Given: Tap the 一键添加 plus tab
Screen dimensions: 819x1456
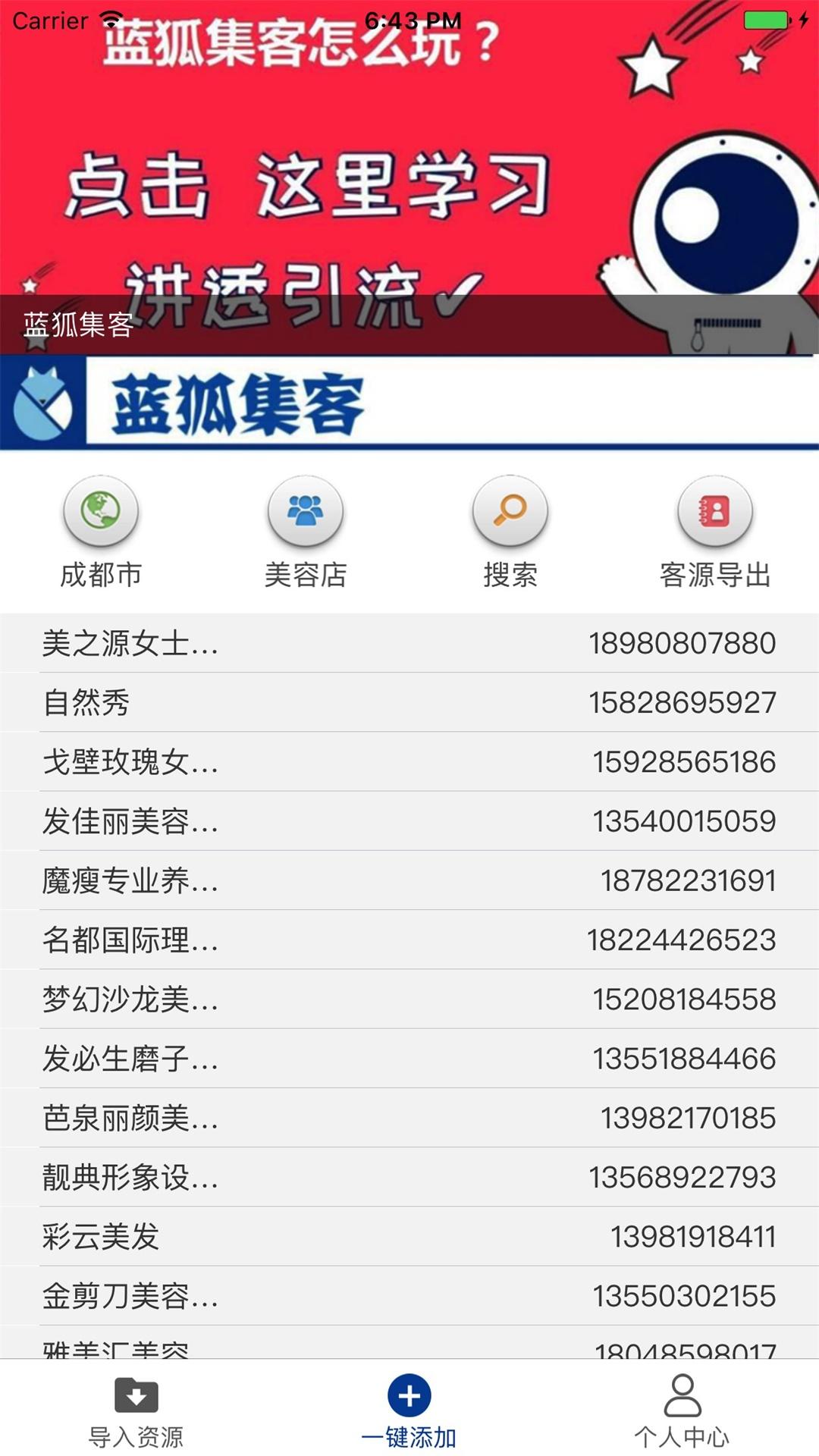Looking at the screenshot, I should 409,1412.
